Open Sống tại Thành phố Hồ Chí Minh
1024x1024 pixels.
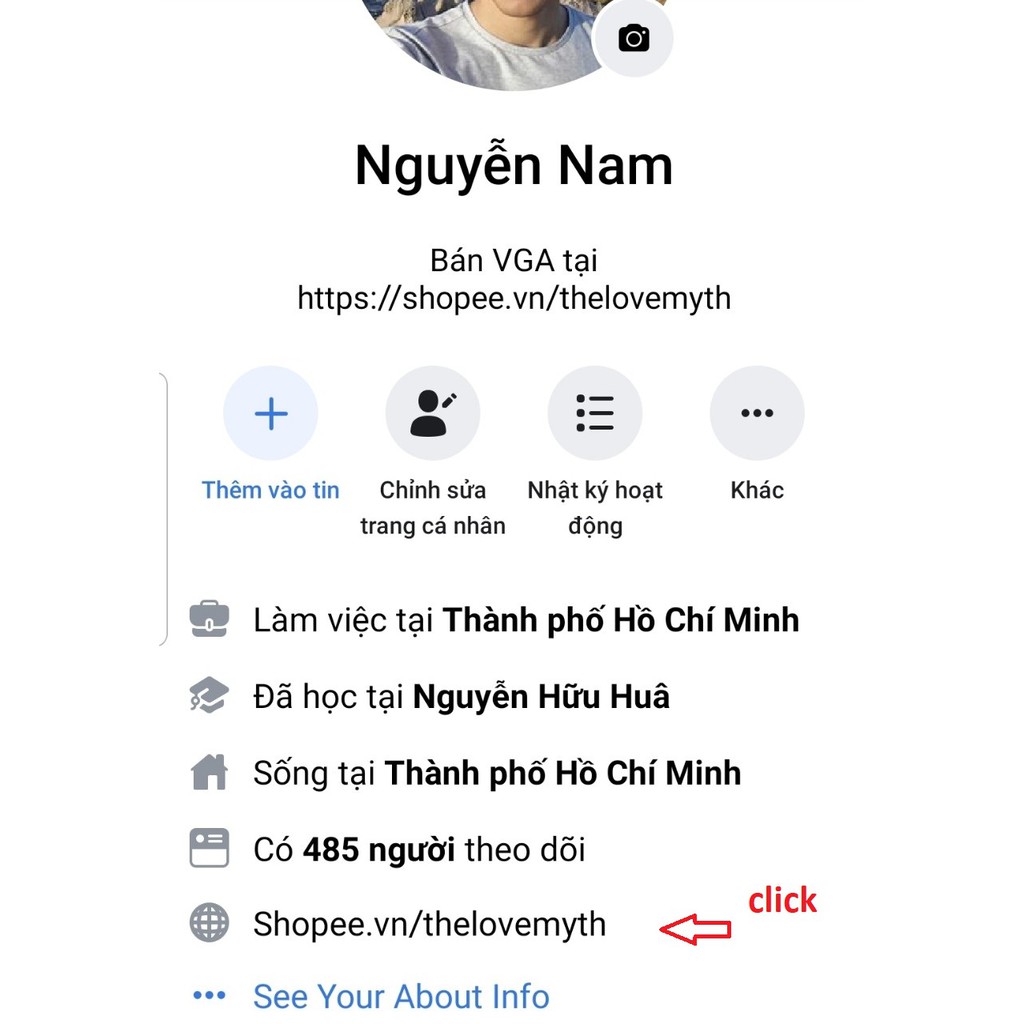(x=562, y=773)
